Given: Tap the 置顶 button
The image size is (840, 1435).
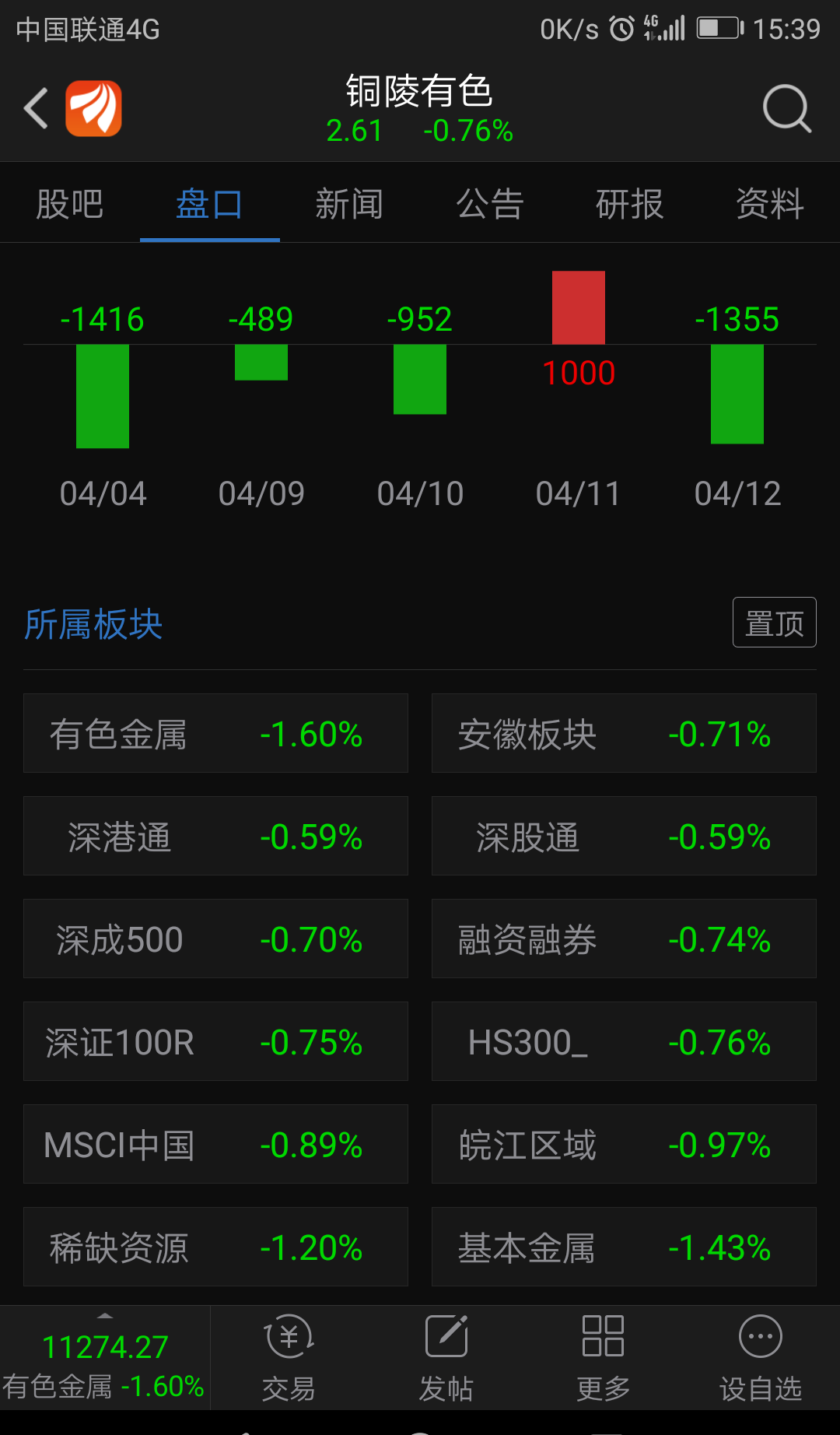Looking at the screenshot, I should [x=774, y=623].
